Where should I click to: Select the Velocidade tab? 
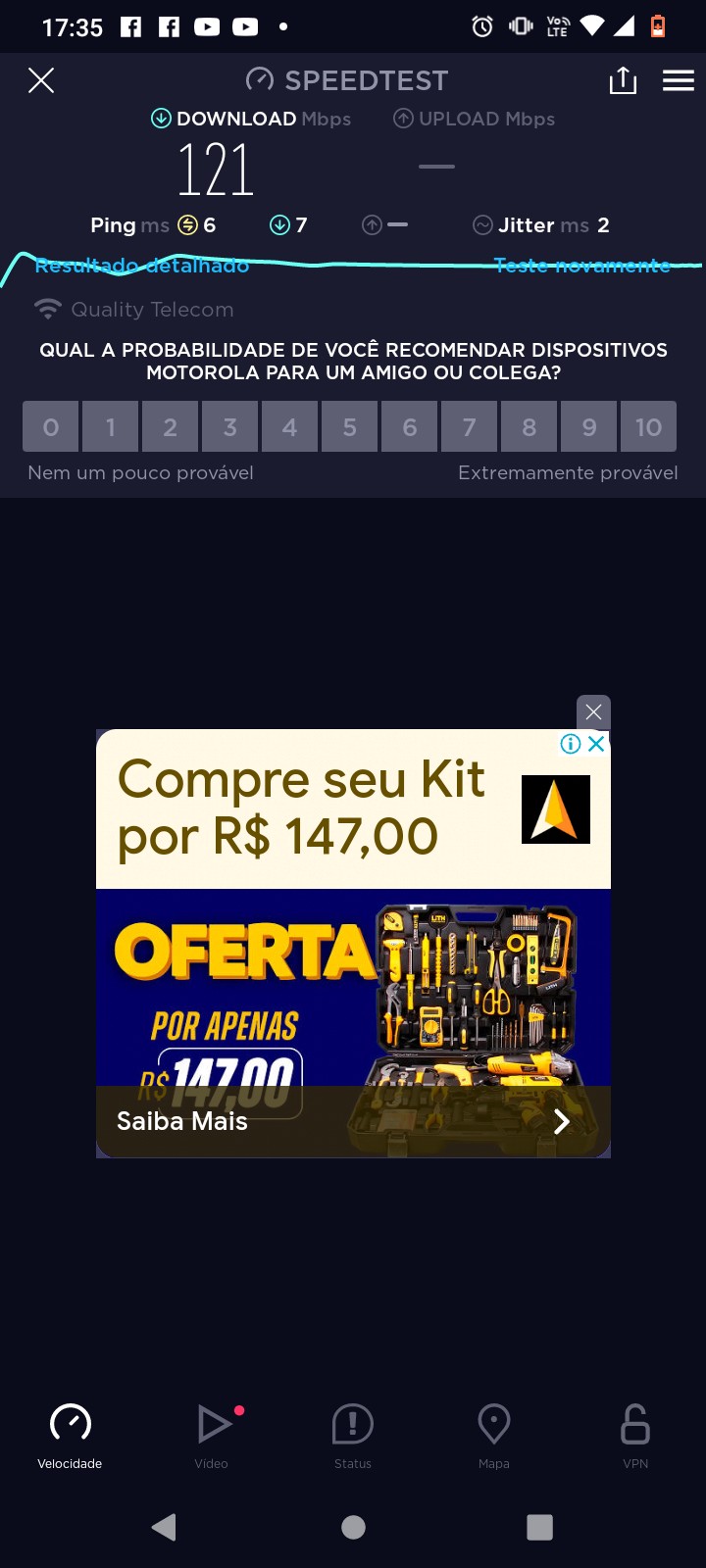coord(70,1434)
